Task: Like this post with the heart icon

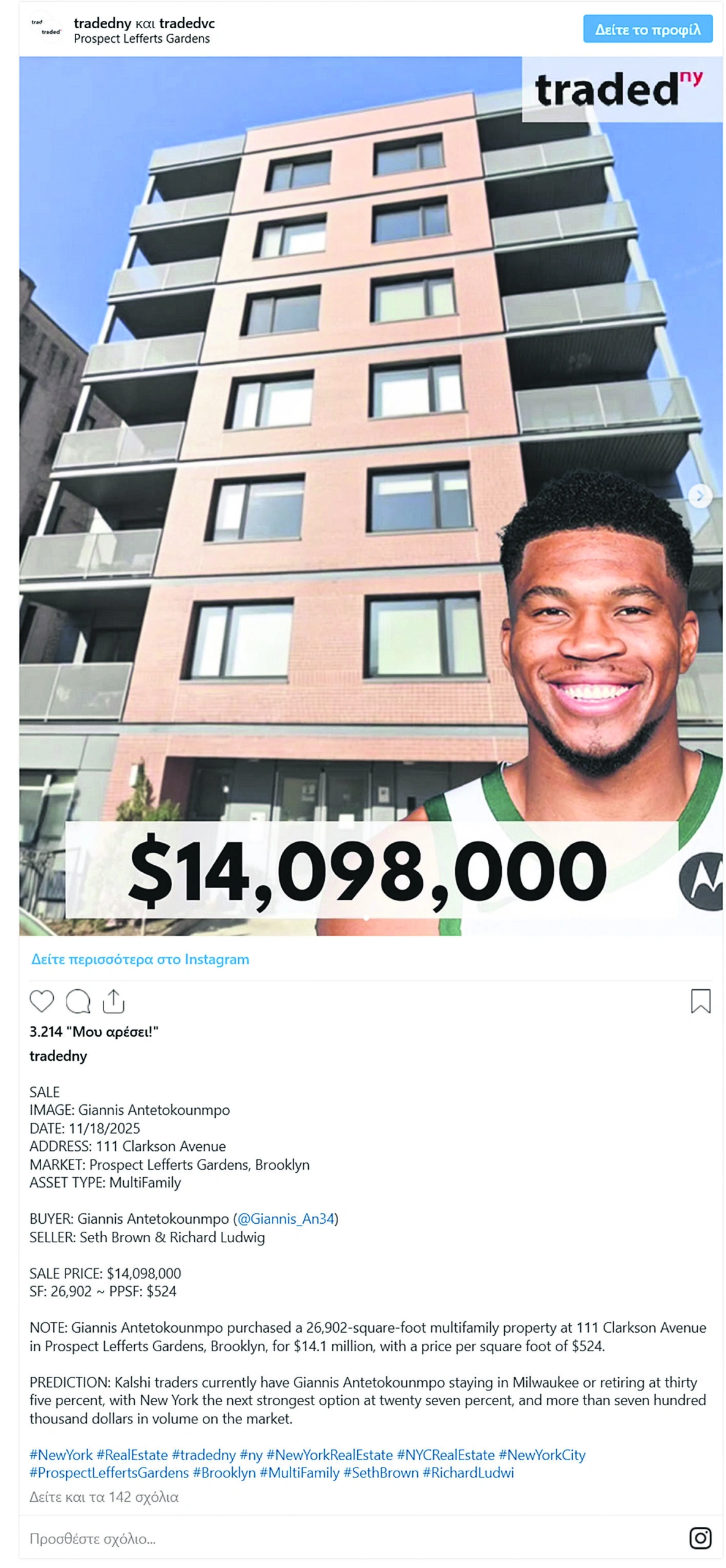Action: pos(42,1001)
